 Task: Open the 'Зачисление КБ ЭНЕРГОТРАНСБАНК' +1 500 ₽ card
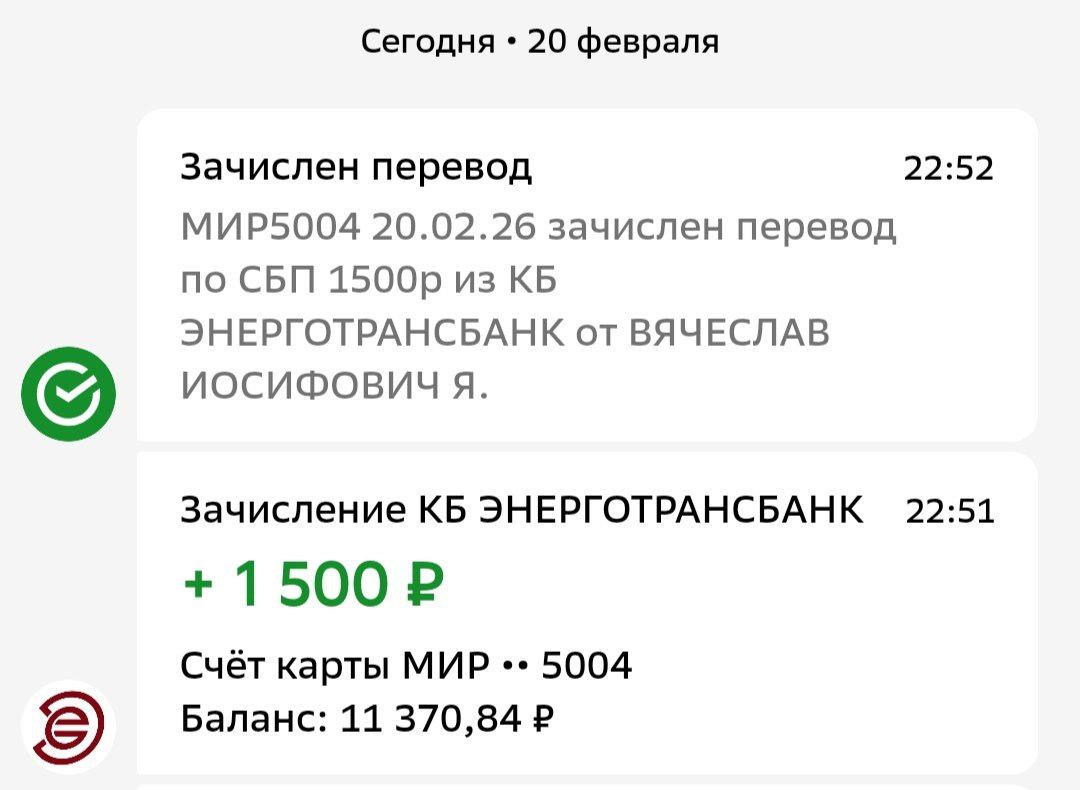(x=586, y=612)
